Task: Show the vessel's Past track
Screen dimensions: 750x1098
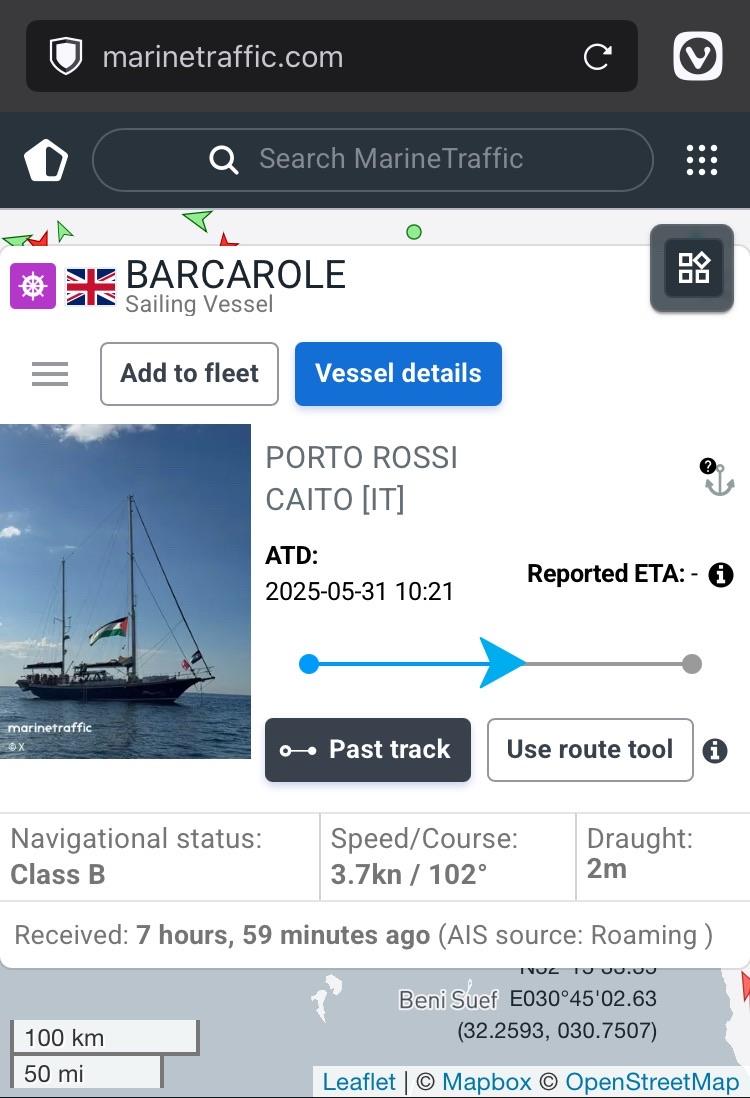Action: (x=368, y=750)
